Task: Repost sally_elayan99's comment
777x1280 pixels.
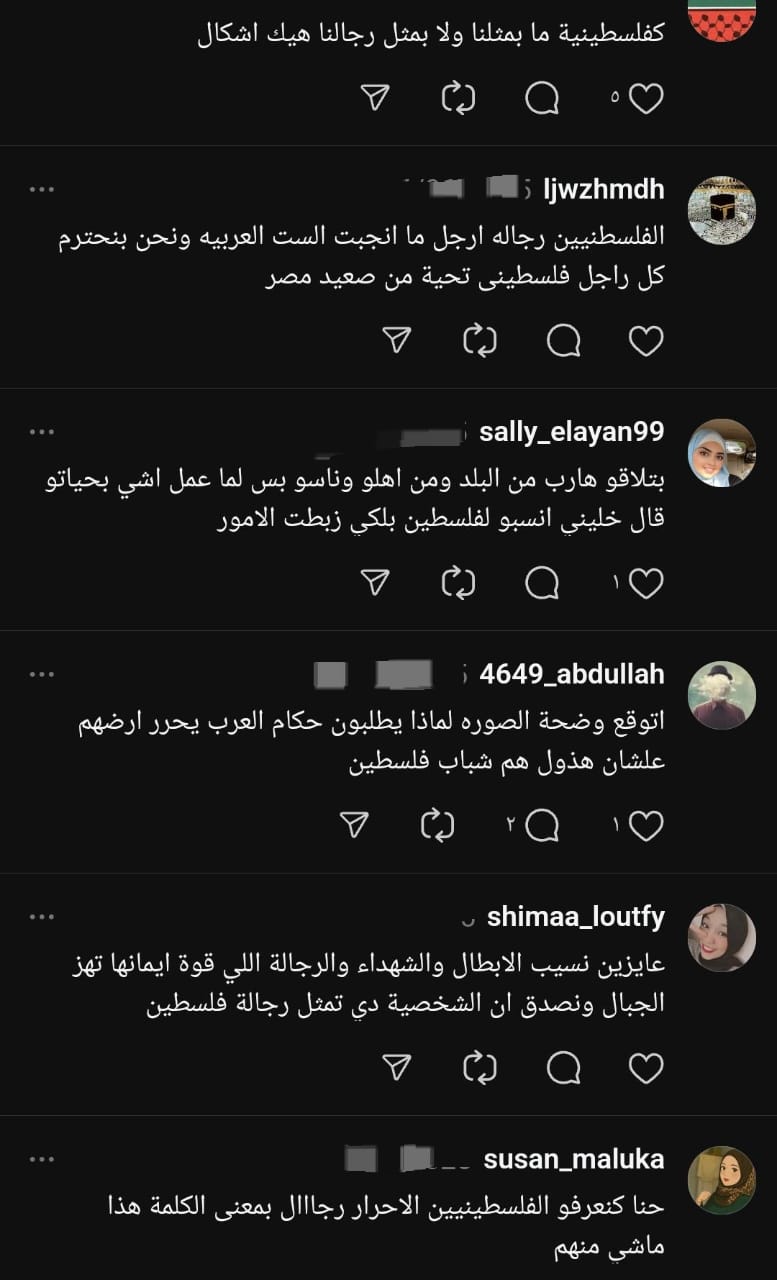Action: click(x=458, y=583)
